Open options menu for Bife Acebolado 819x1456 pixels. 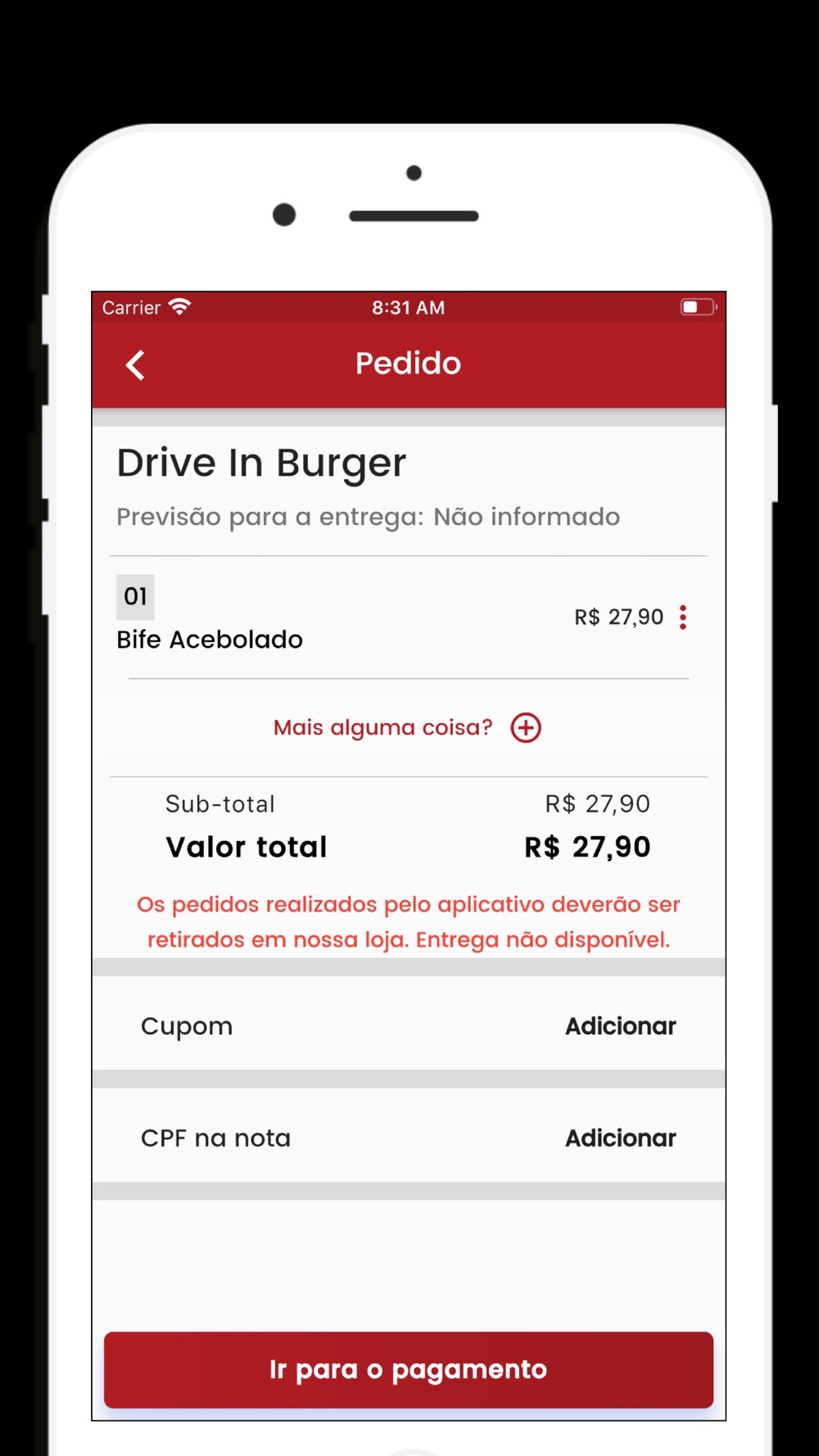click(x=683, y=617)
